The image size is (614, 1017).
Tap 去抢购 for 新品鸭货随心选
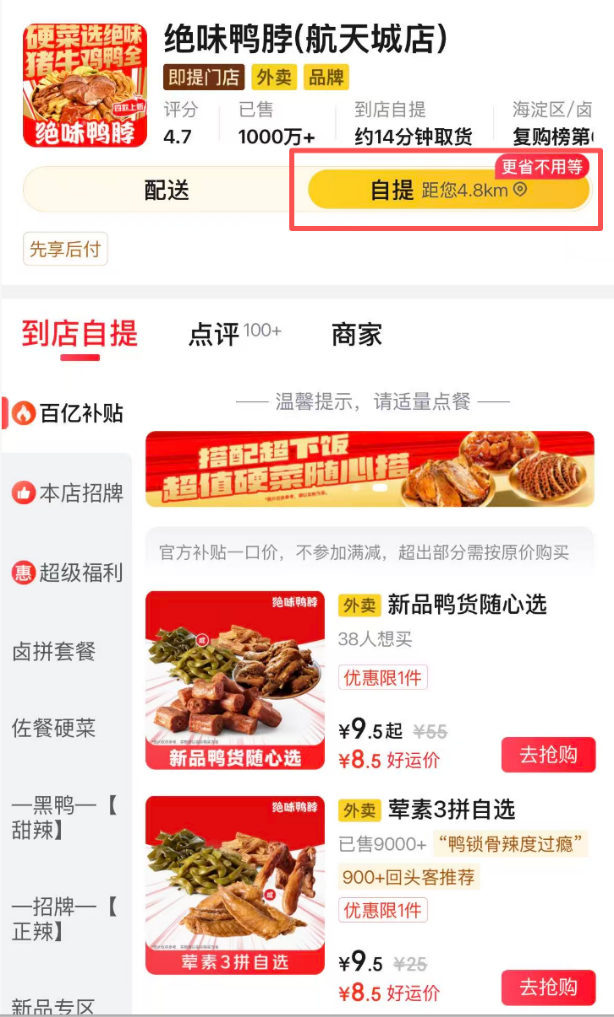coord(548,755)
